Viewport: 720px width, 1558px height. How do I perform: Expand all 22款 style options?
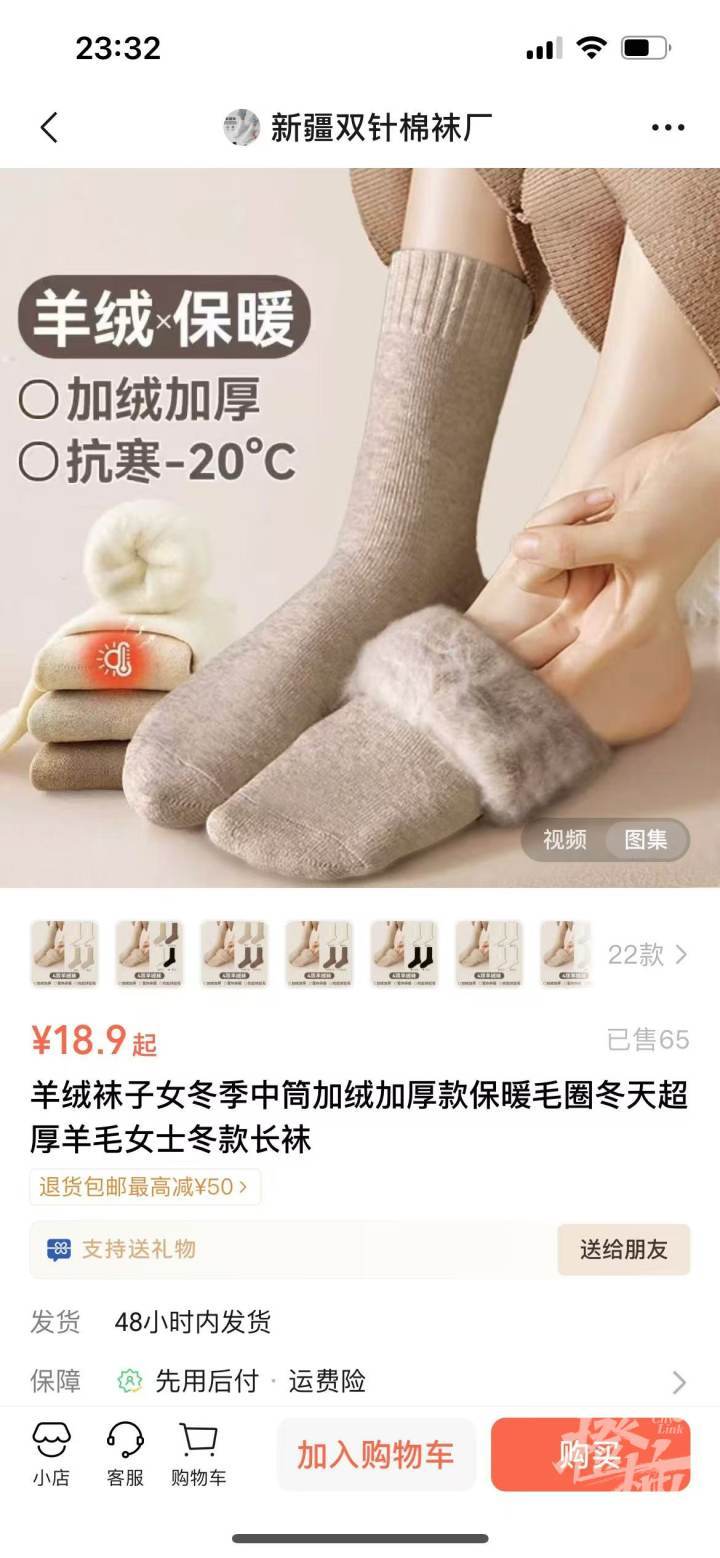point(648,955)
